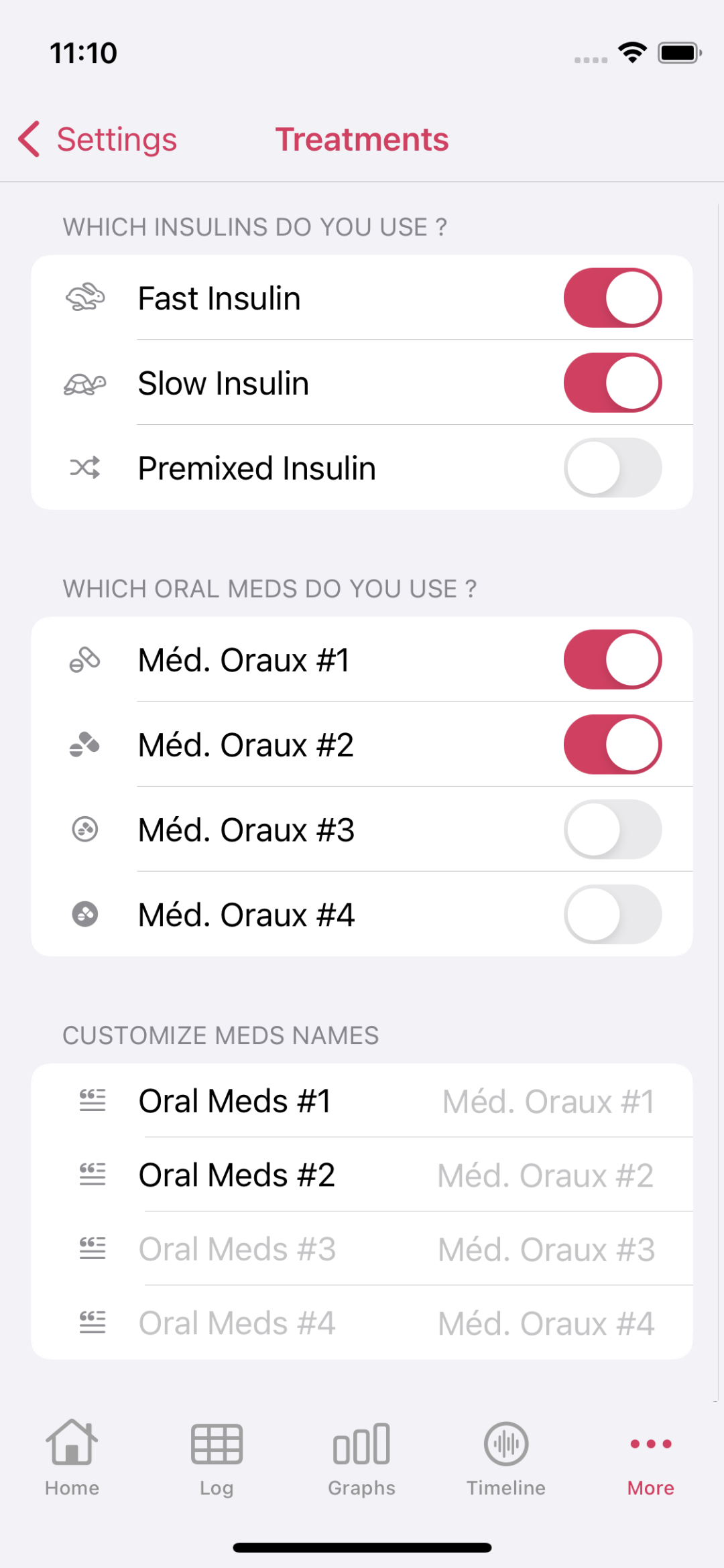Switch to the Log tab
This screenshot has height=1568, width=724.
[217, 1458]
